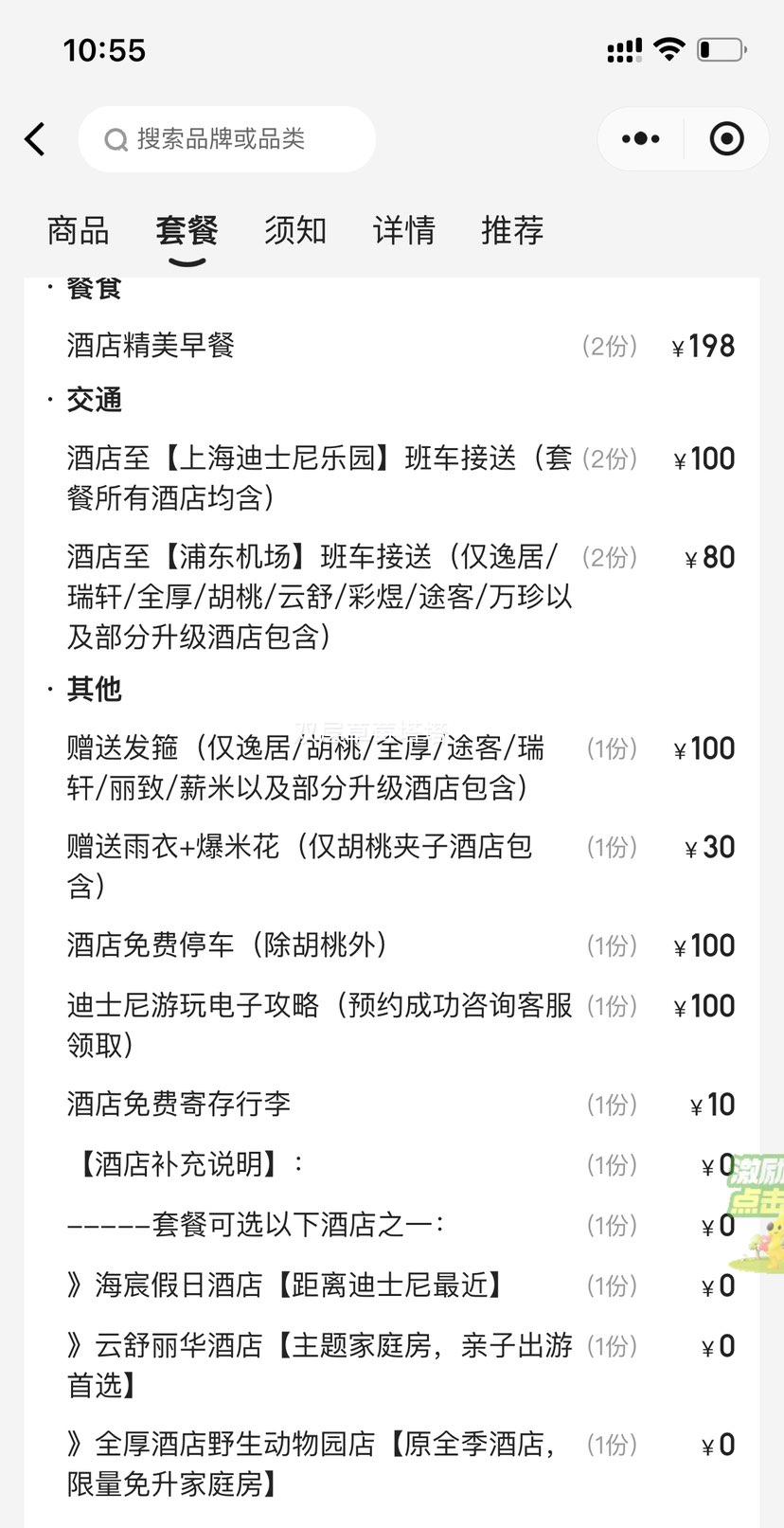Image resolution: width=784 pixels, height=1528 pixels.
Task: Switch to the 须知 tab
Action: point(295,230)
